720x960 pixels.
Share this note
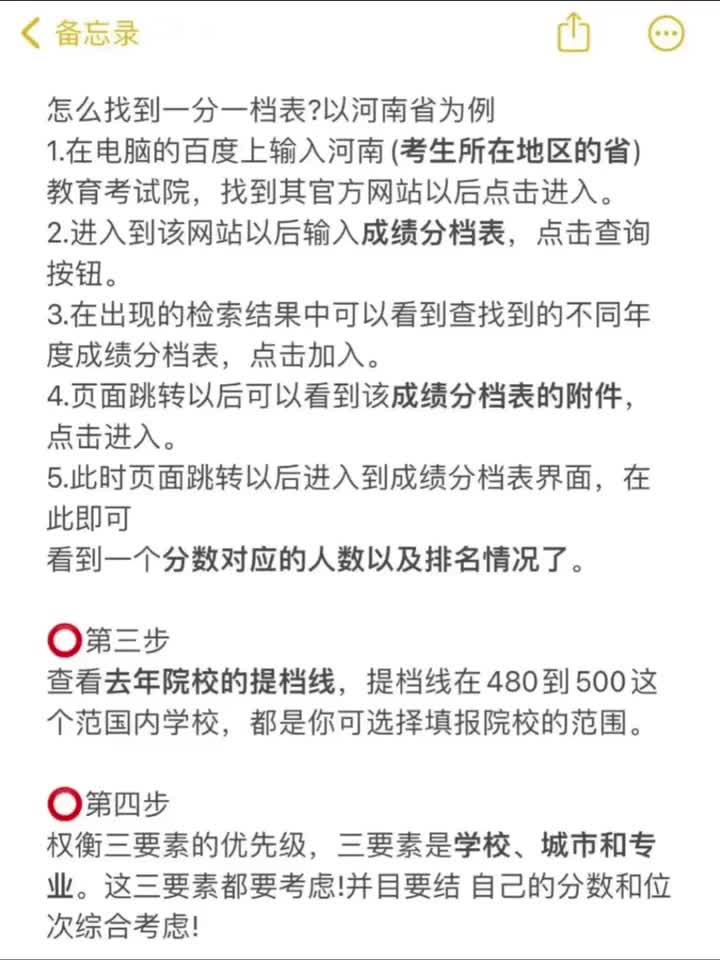[573, 33]
